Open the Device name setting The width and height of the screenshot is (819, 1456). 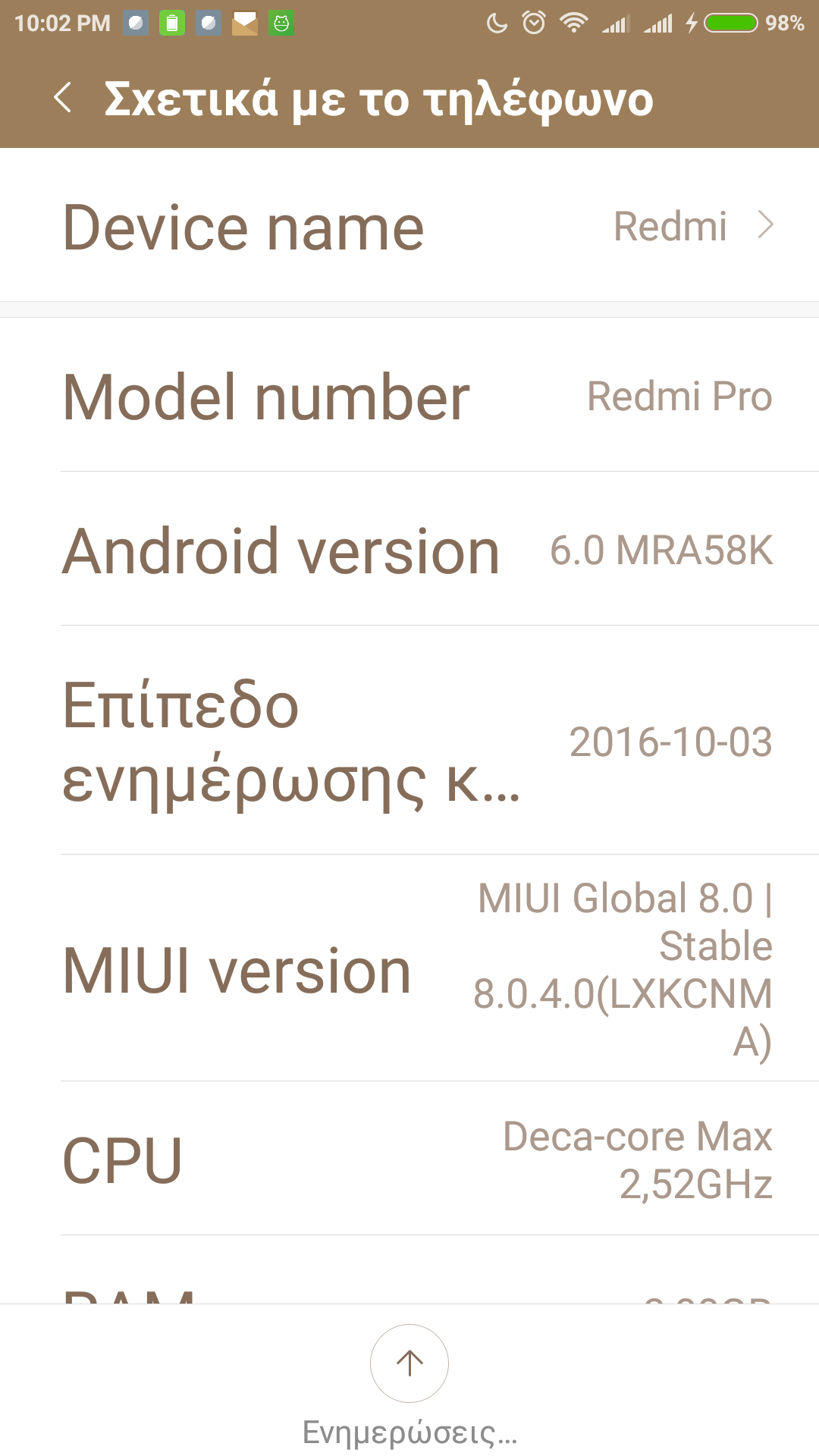(x=409, y=226)
